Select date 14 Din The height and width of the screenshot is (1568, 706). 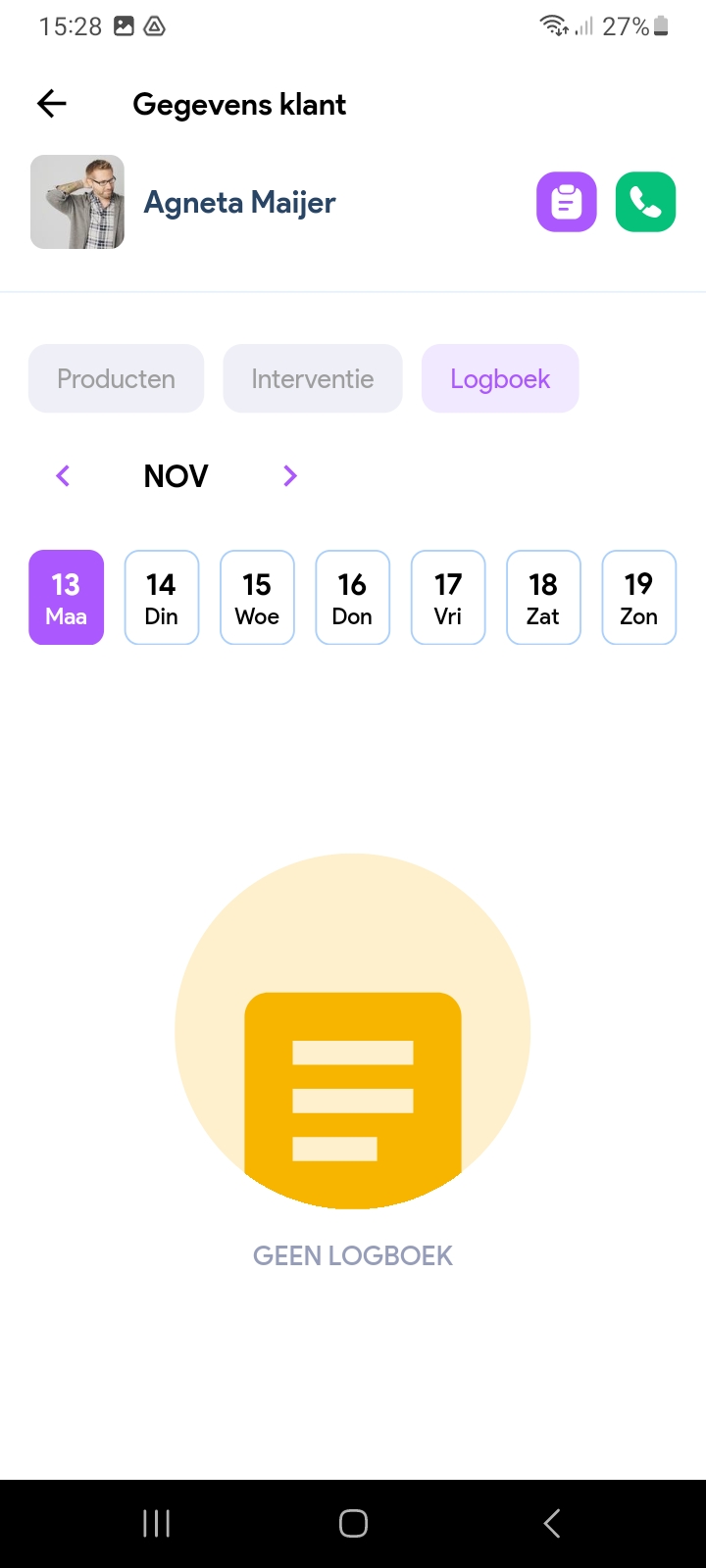click(161, 598)
